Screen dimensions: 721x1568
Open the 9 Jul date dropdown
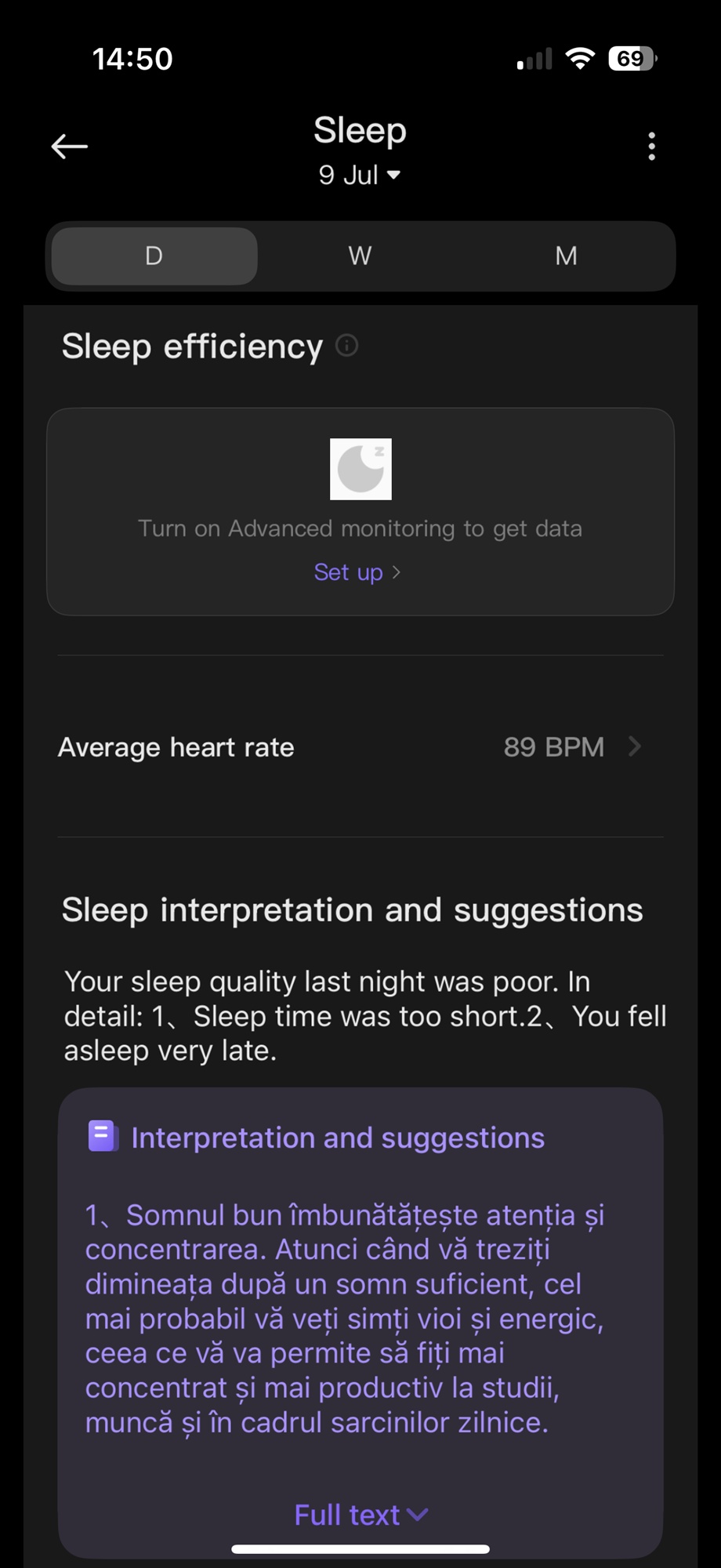point(360,175)
